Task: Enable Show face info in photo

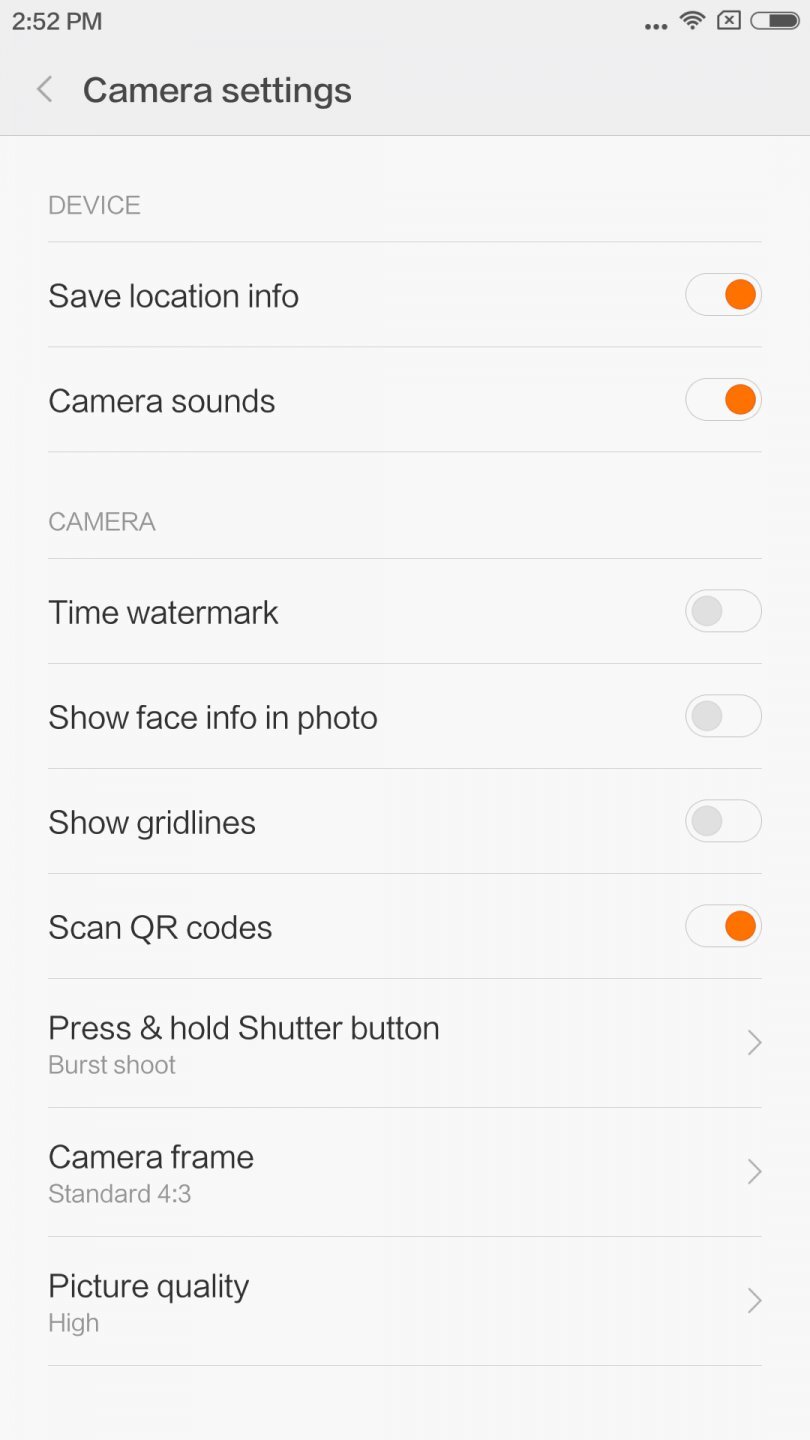Action: click(x=723, y=716)
